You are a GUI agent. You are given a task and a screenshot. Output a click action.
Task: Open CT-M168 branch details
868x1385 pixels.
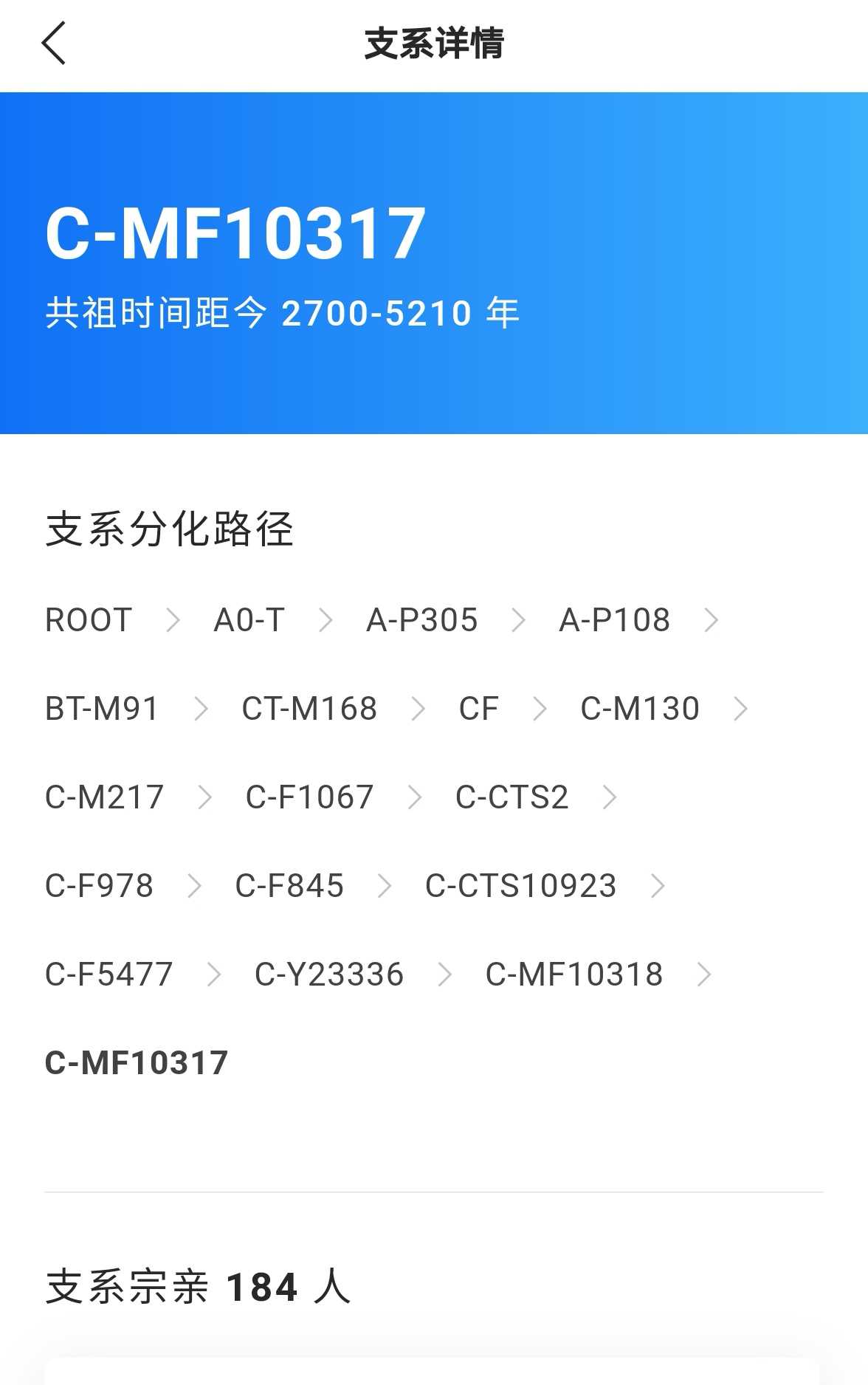click(x=309, y=709)
